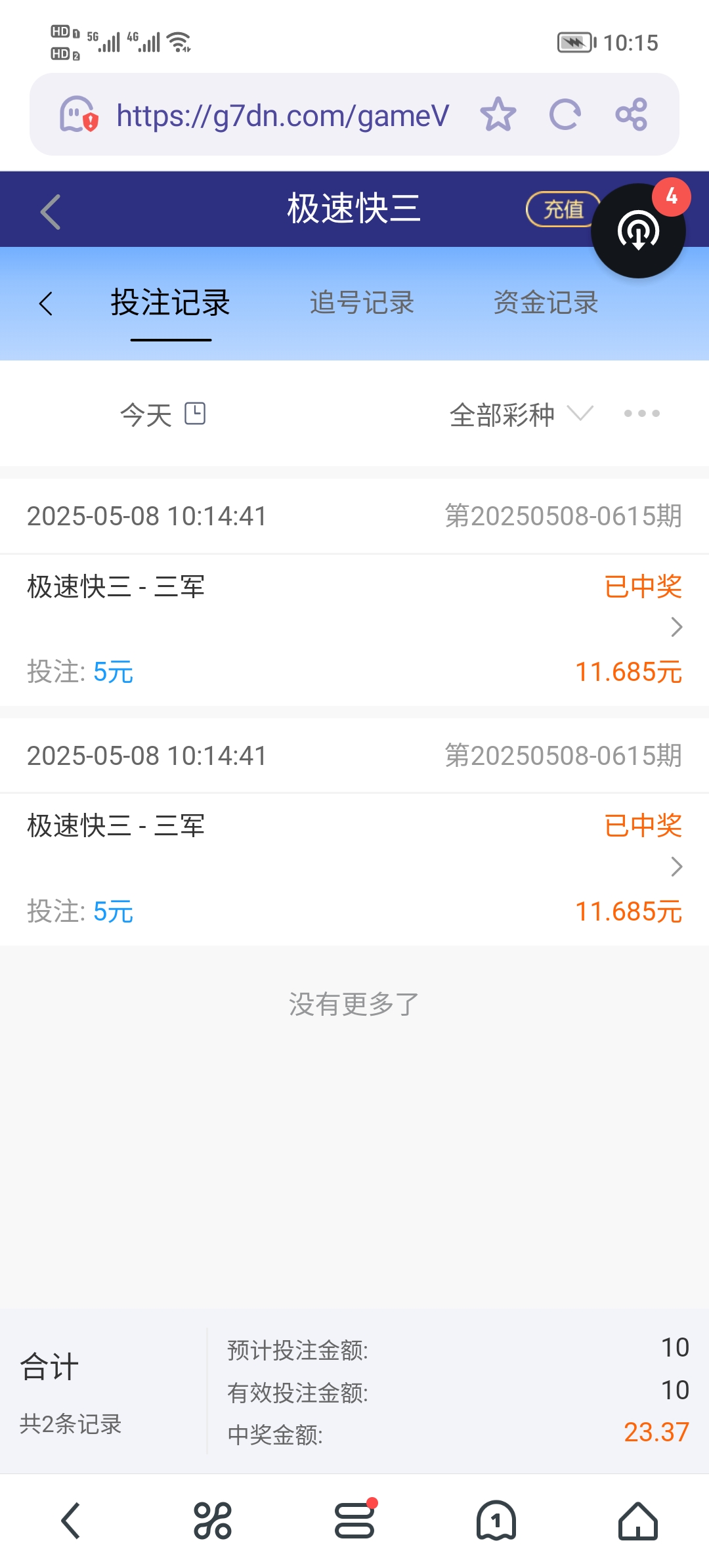709x1568 pixels.
Task: Tap the 极速快三 page title
Action: pyautogui.click(x=354, y=210)
